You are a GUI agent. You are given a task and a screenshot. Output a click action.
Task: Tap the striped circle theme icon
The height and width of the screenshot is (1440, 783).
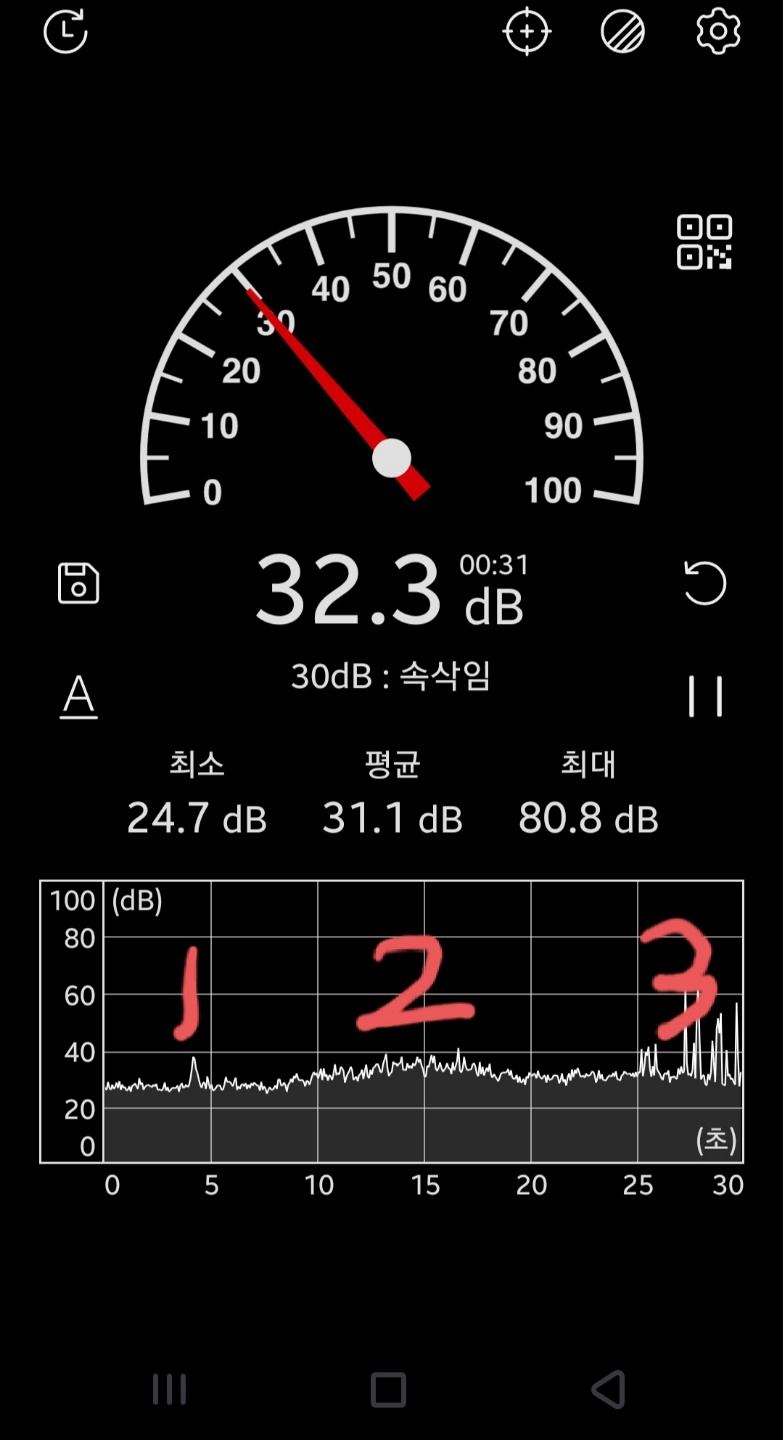tap(622, 32)
